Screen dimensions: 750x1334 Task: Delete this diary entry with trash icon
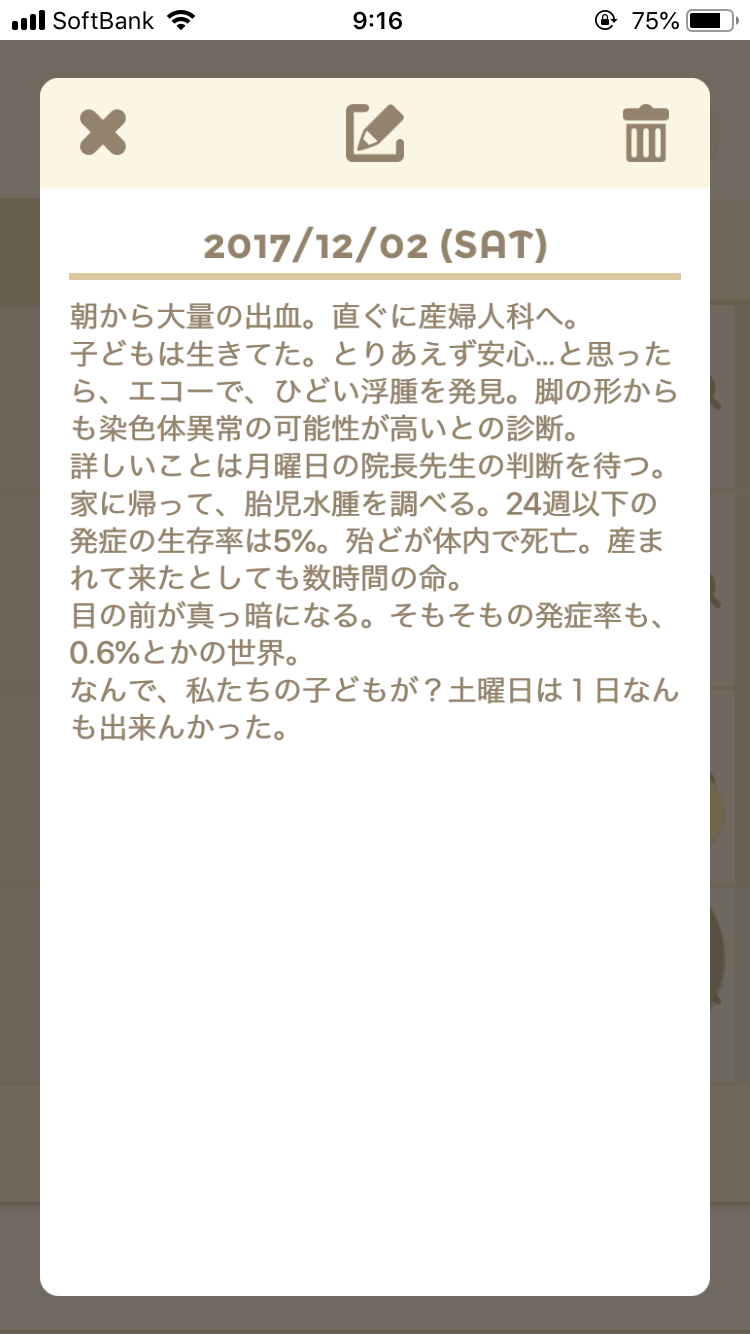coord(646,132)
